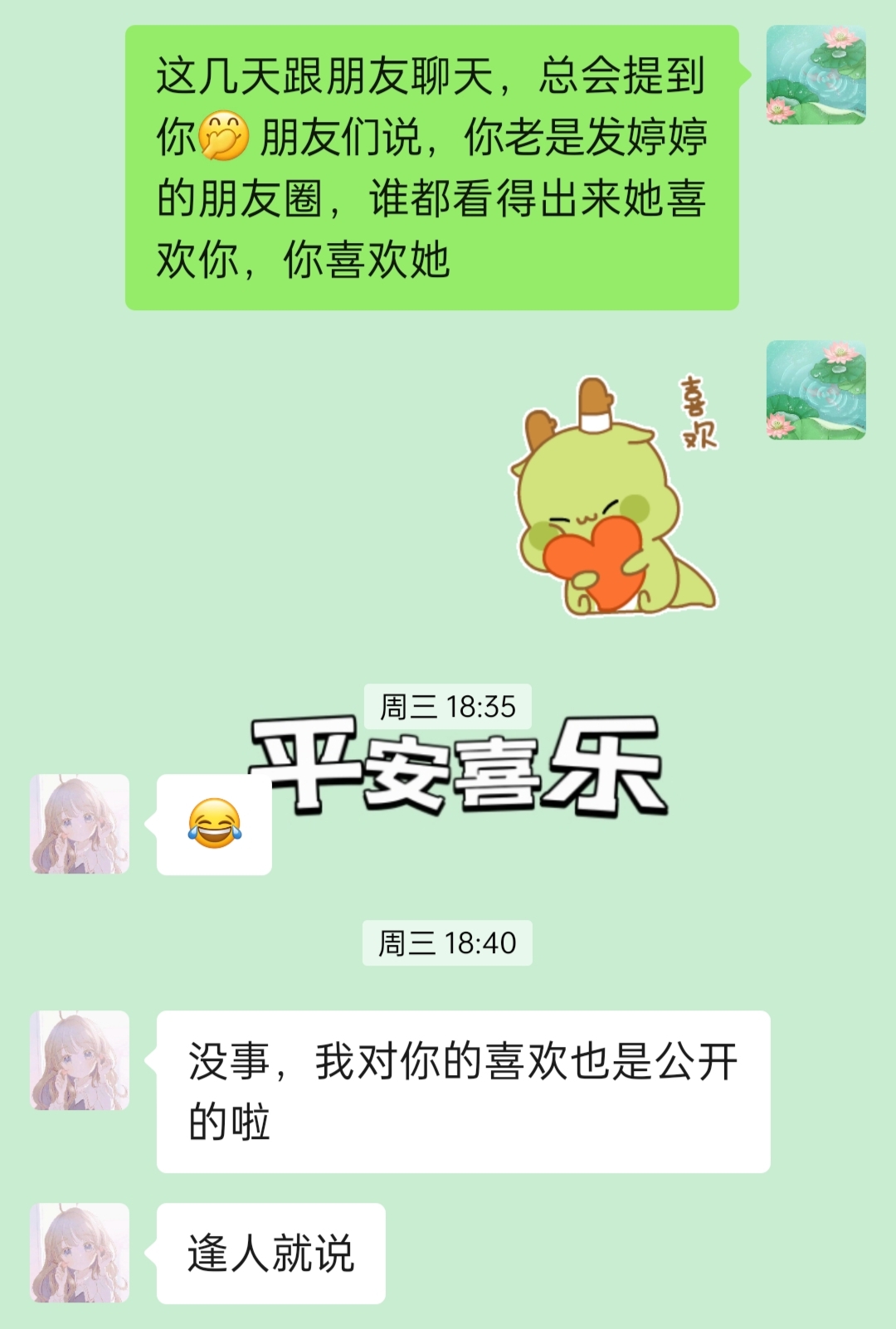The image size is (896, 1329).
Task: Open the sender's avatar beside the 这几天跟朋友聊天 message
Action: tap(816, 75)
